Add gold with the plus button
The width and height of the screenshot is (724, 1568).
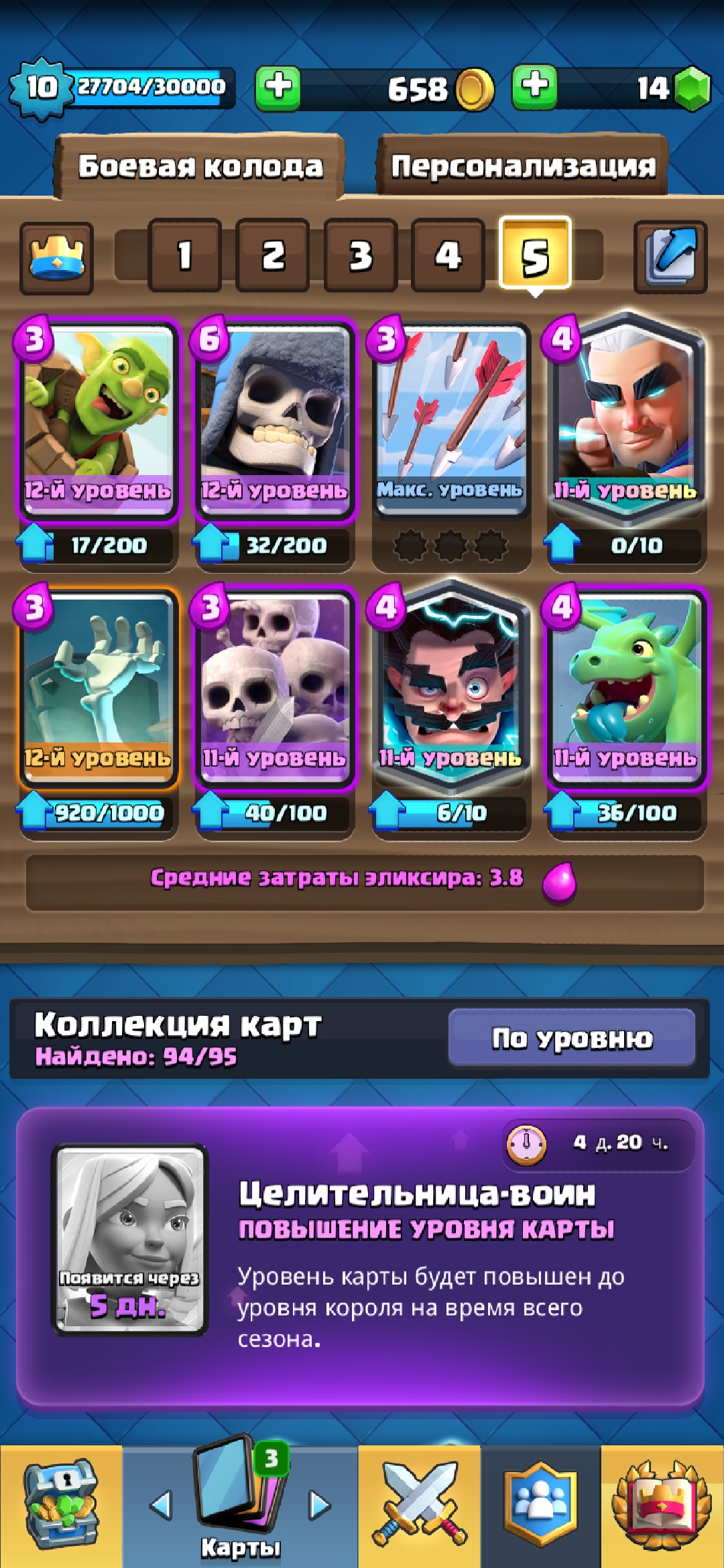point(278,87)
